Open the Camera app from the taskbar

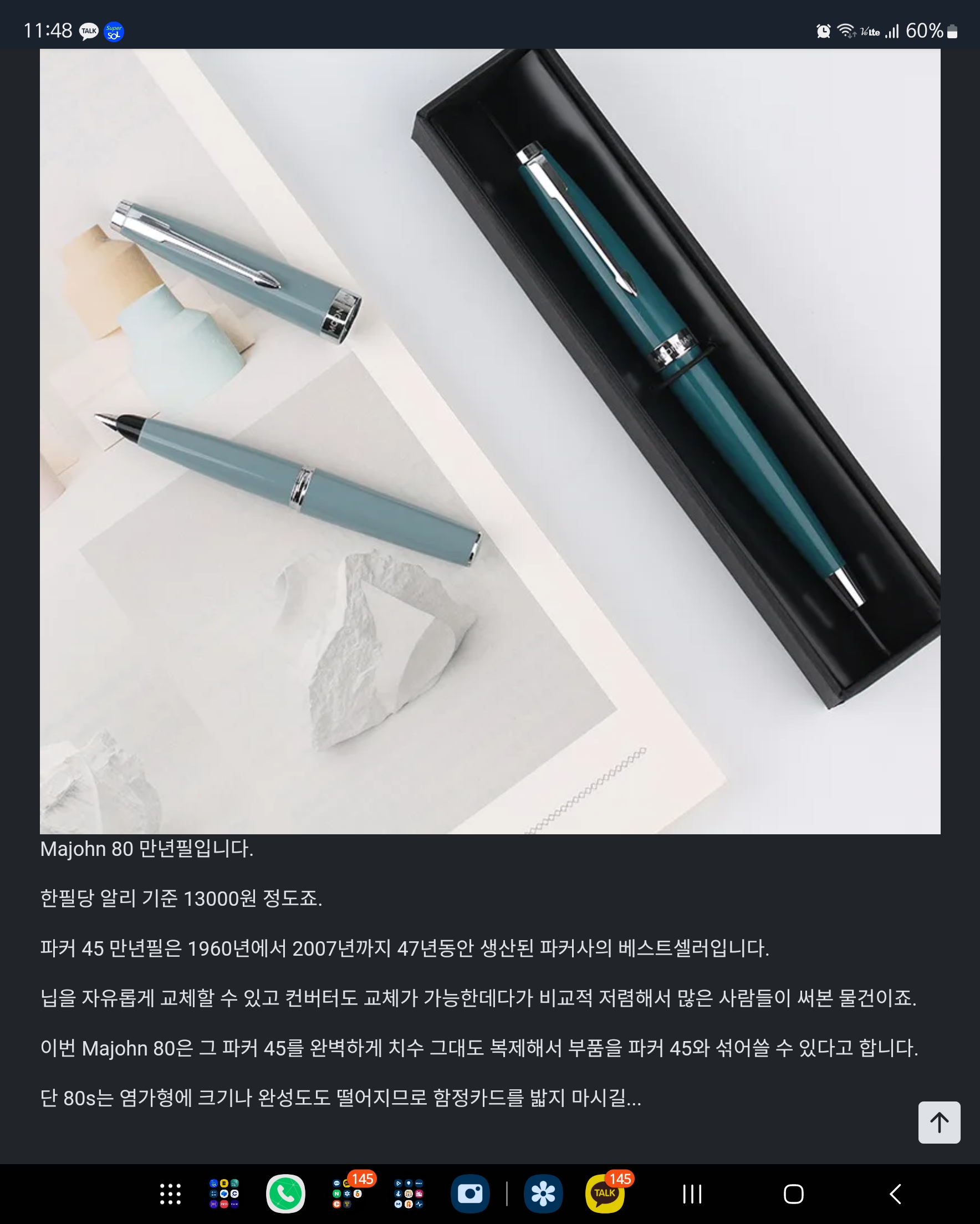pyautogui.click(x=469, y=1194)
